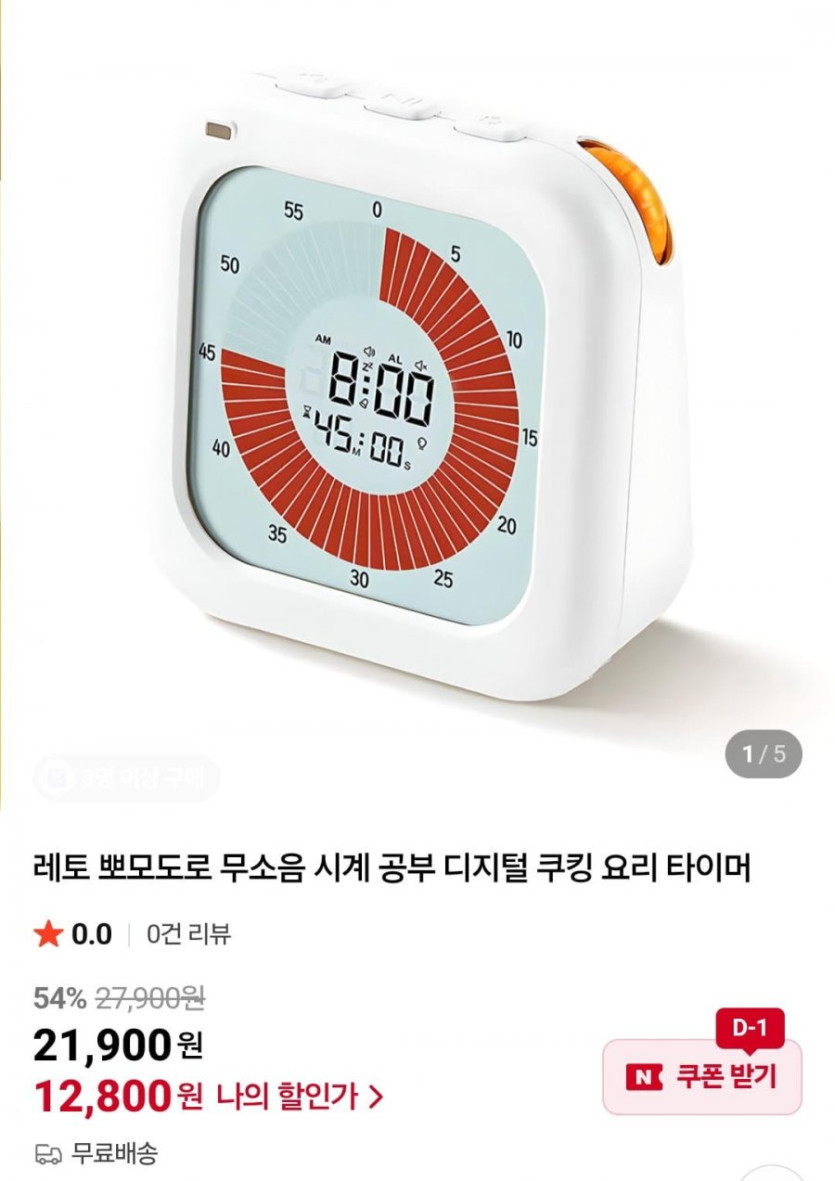The height and width of the screenshot is (1181, 835).
Task: Open the 0건 리뷰 reviews section
Action: 188,935
